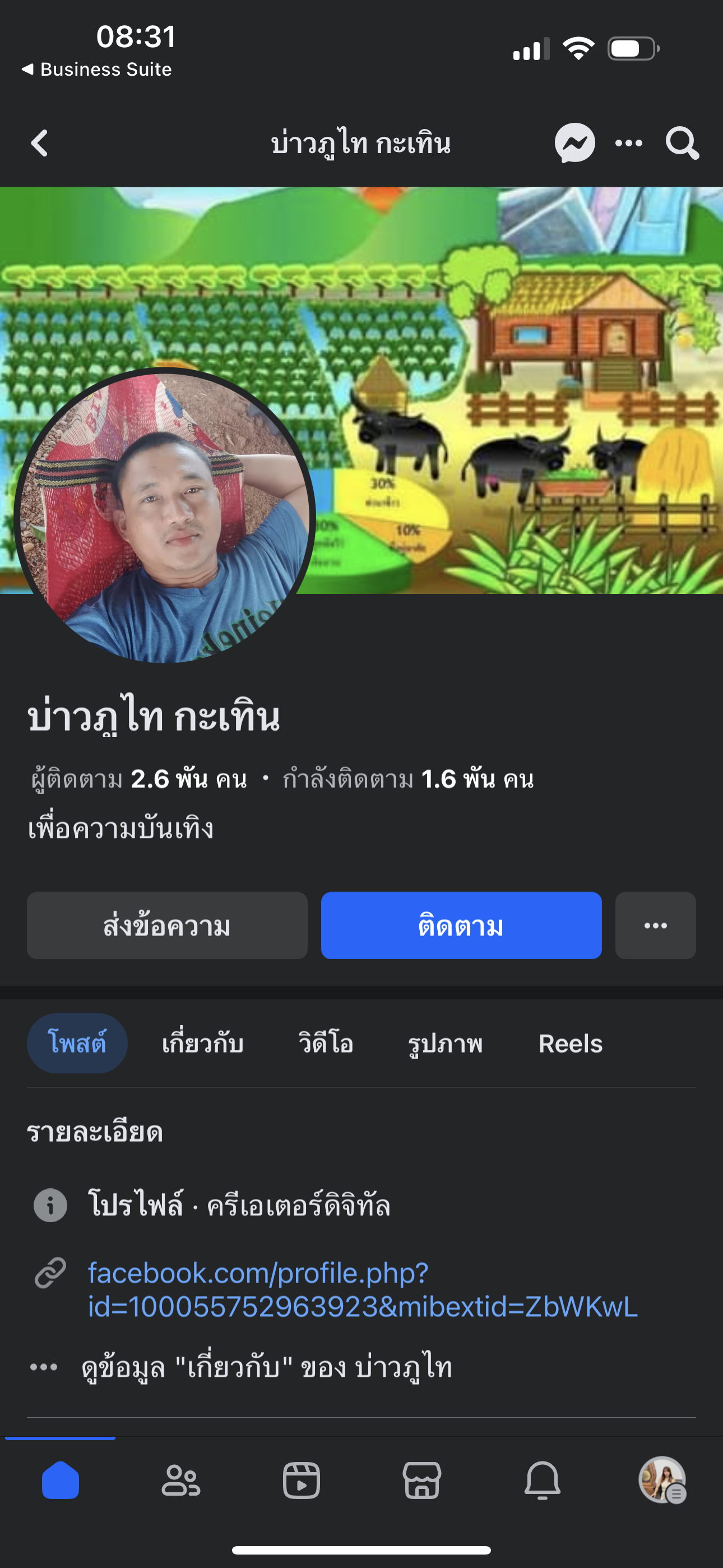The height and width of the screenshot is (1568, 723).
Task: Follow this profile with ติดตาม
Action: [461, 925]
